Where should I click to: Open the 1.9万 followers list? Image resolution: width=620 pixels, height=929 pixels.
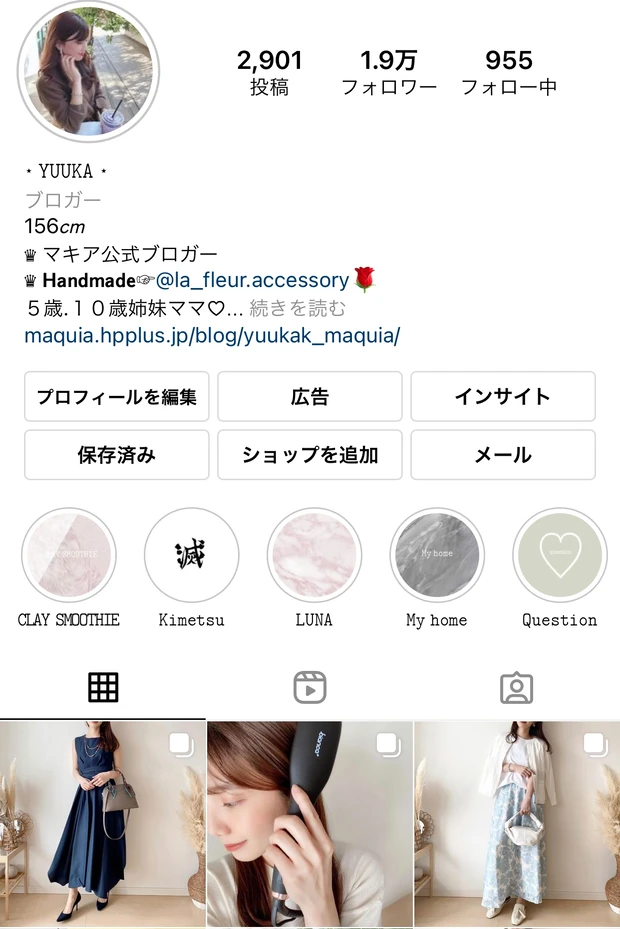(x=389, y=73)
